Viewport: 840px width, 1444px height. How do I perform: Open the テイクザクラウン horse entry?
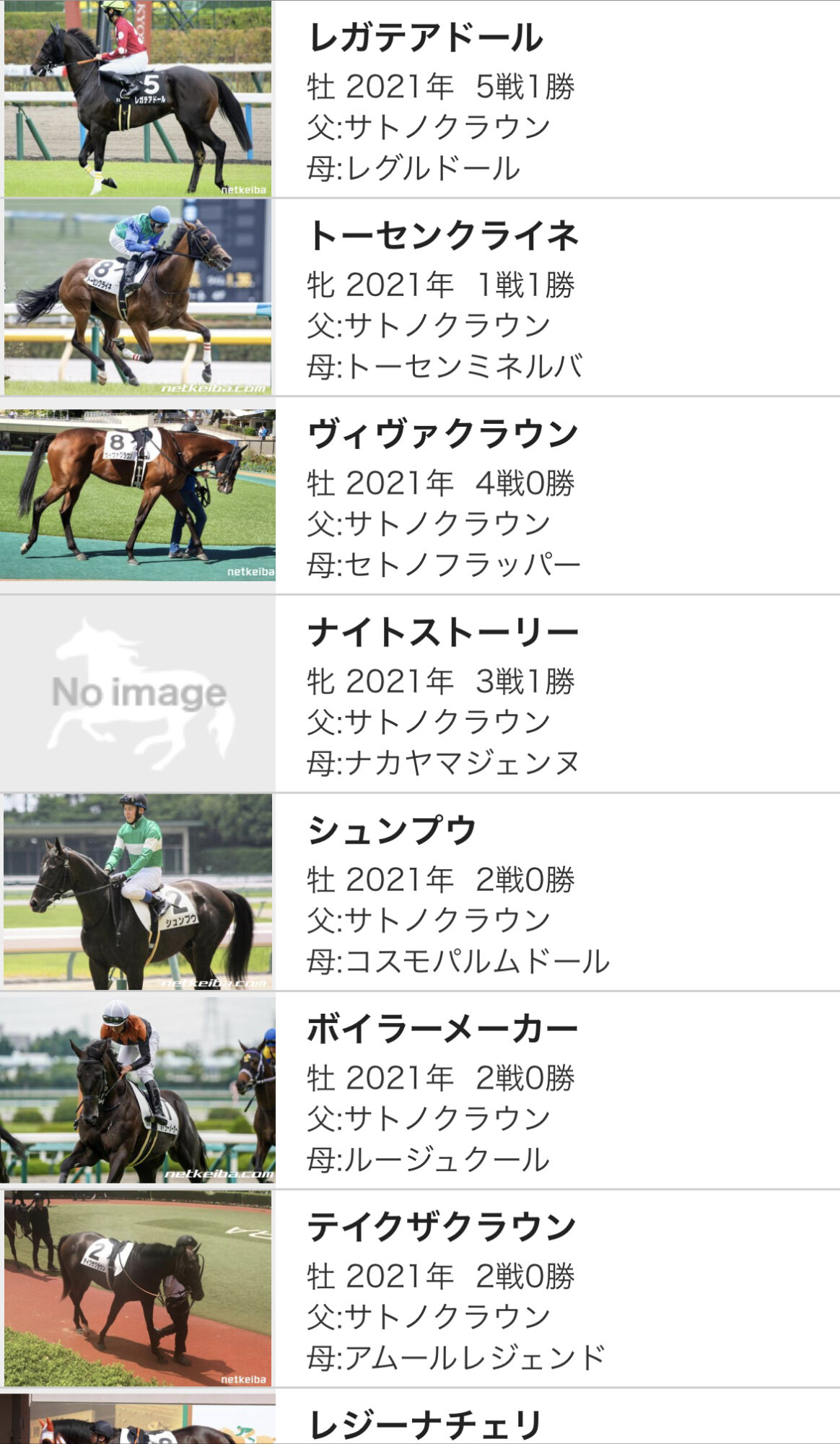coord(420,1289)
